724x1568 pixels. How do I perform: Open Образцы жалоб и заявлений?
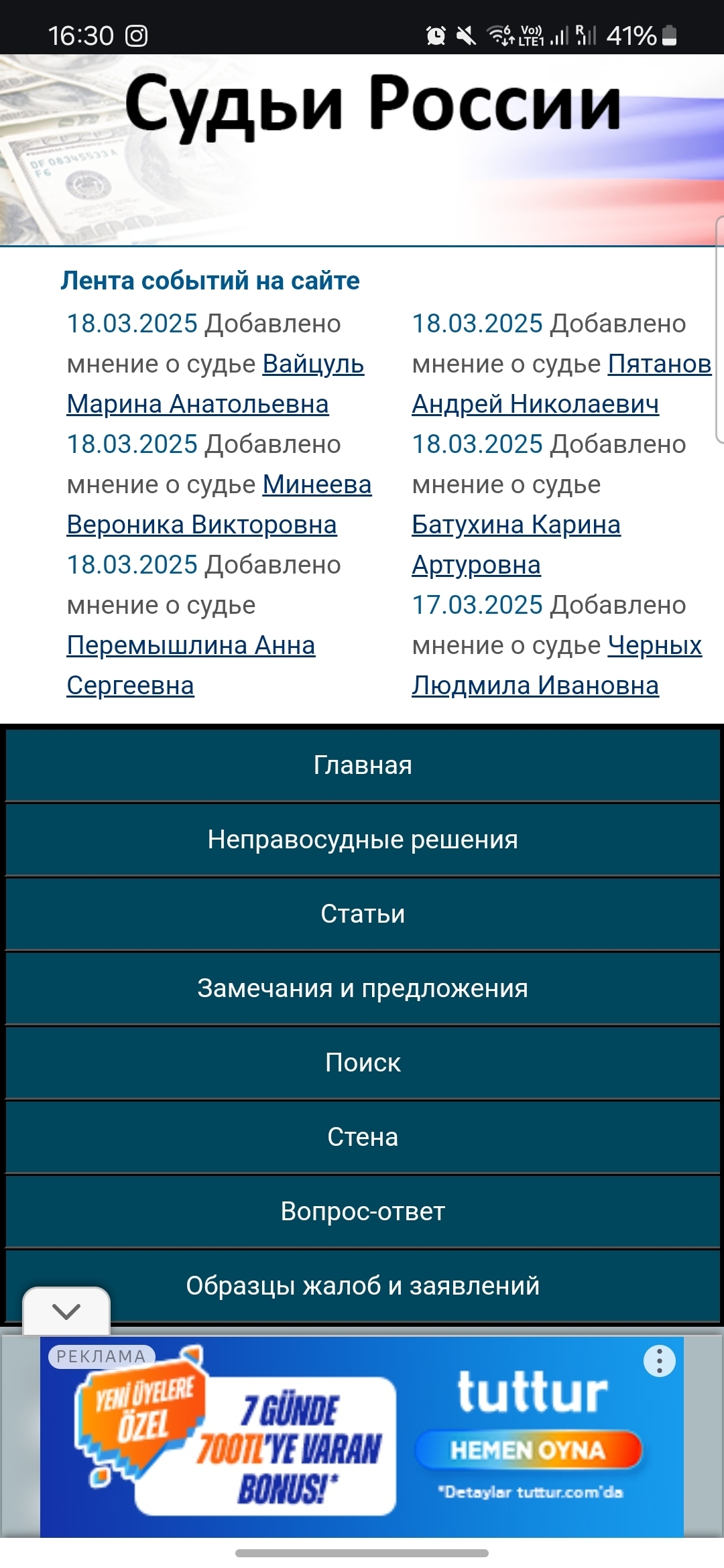click(x=363, y=1286)
